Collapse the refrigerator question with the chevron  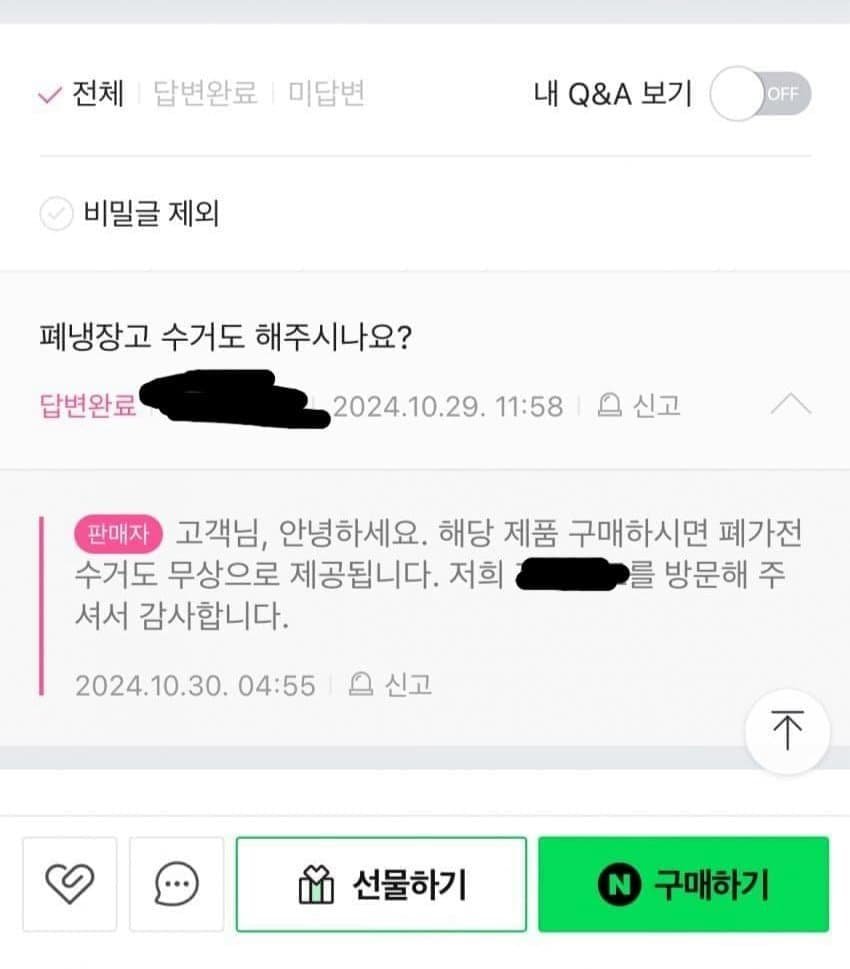pos(791,403)
